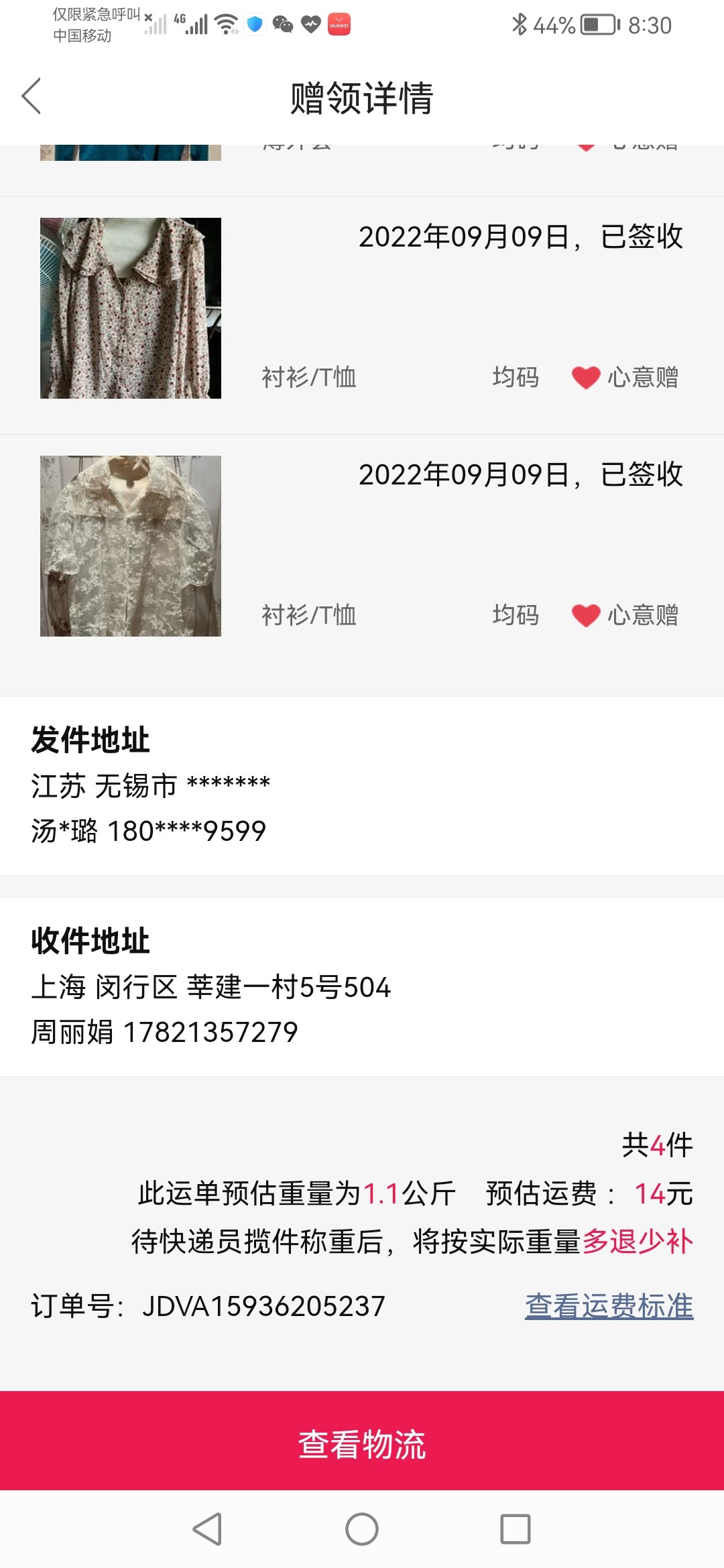This screenshot has height=1568, width=724.
Task: Open the floral shirt item thumbnail
Action: tap(131, 308)
